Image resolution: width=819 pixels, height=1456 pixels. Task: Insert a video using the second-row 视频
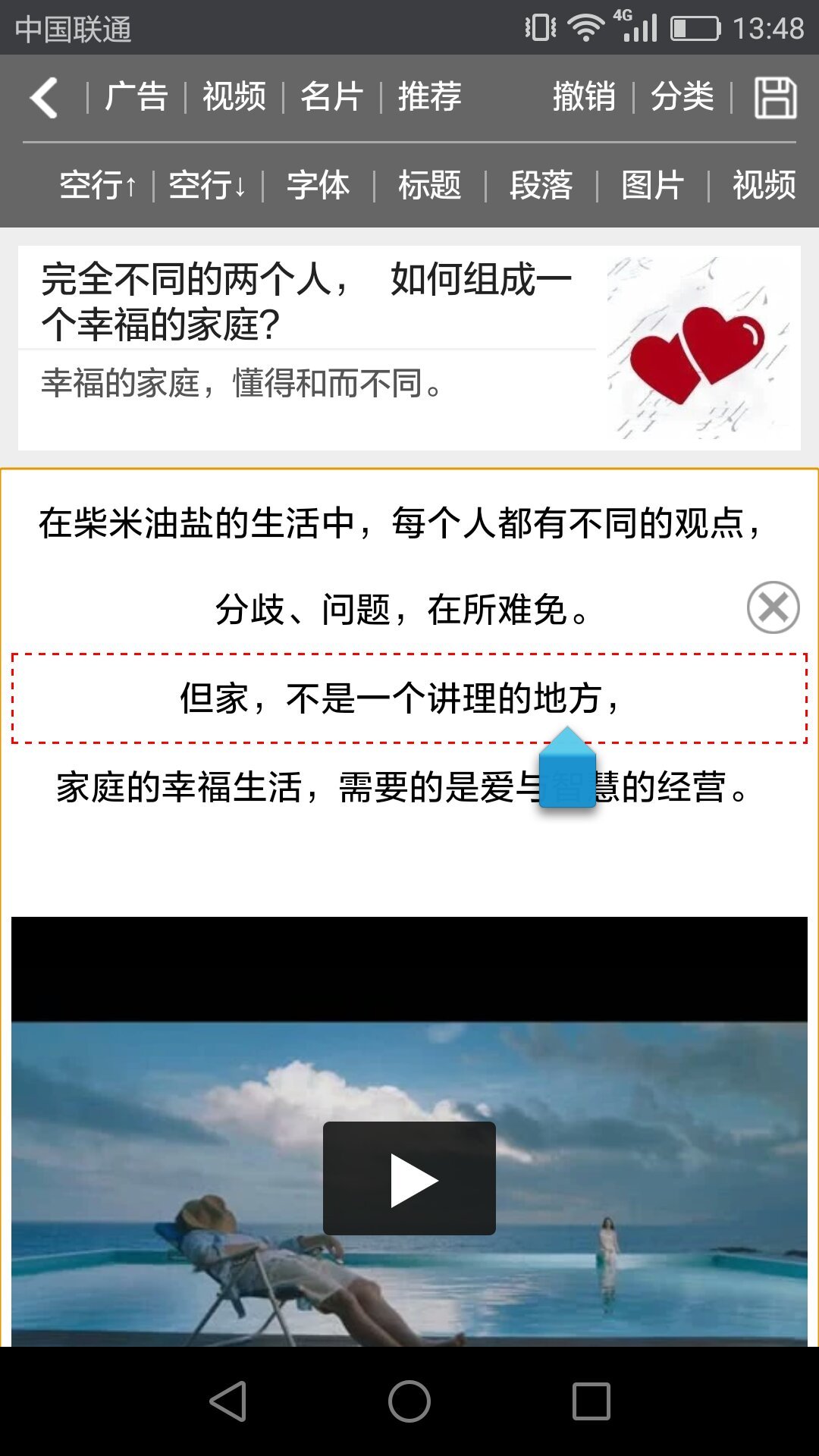click(x=764, y=185)
